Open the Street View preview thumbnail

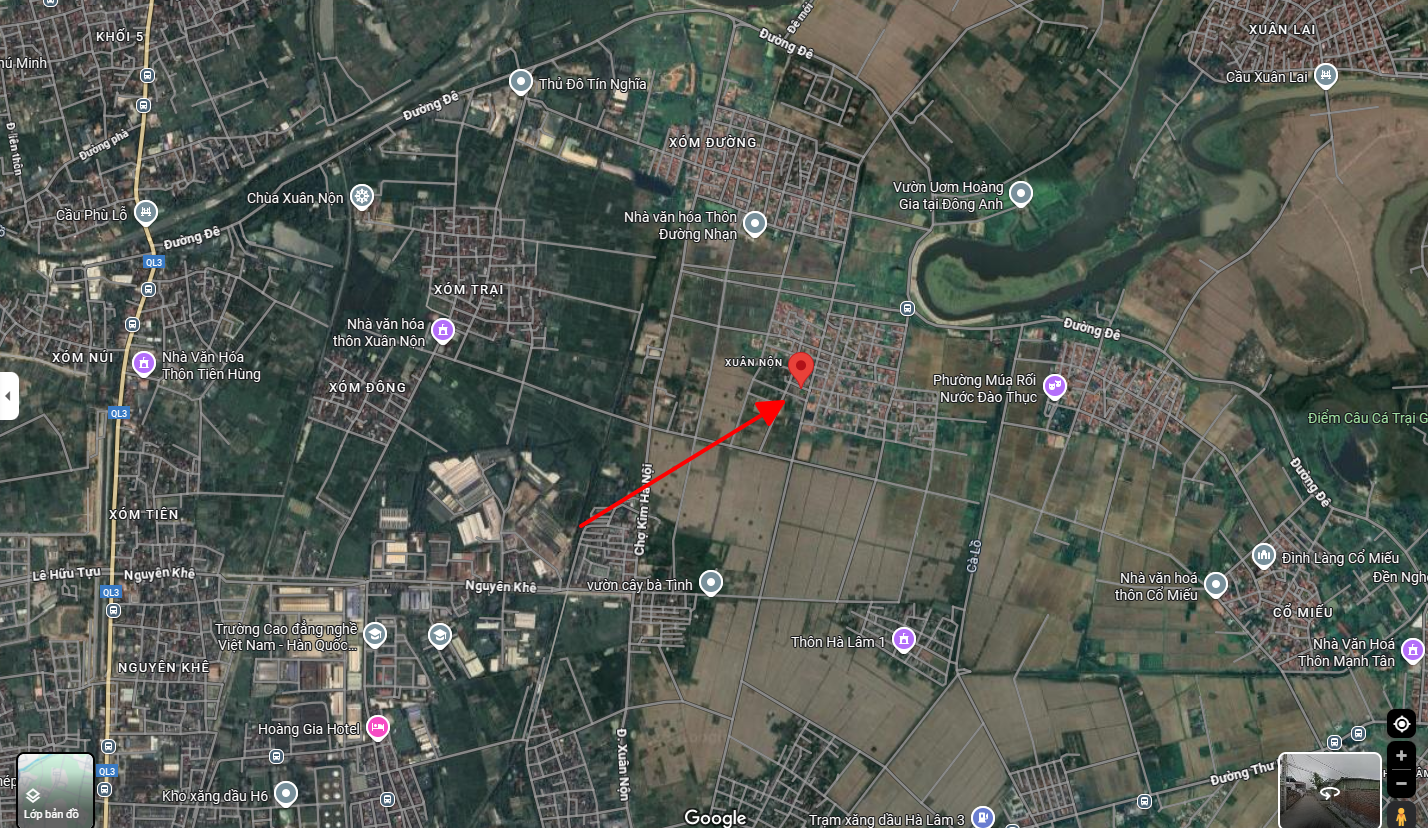(x=1329, y=790)
